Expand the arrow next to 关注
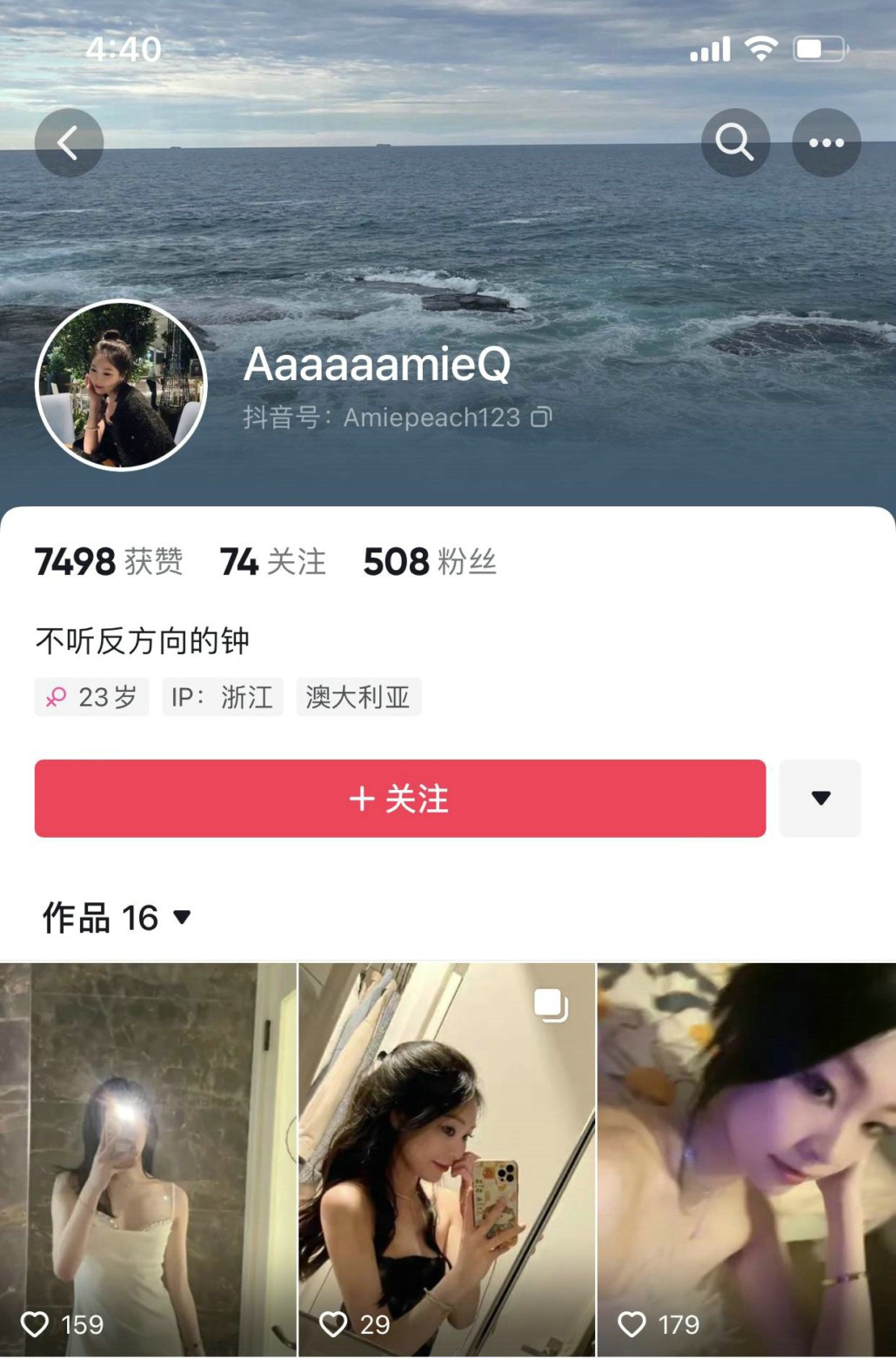This screenshot has width=896, height=1359. [819, 799]
